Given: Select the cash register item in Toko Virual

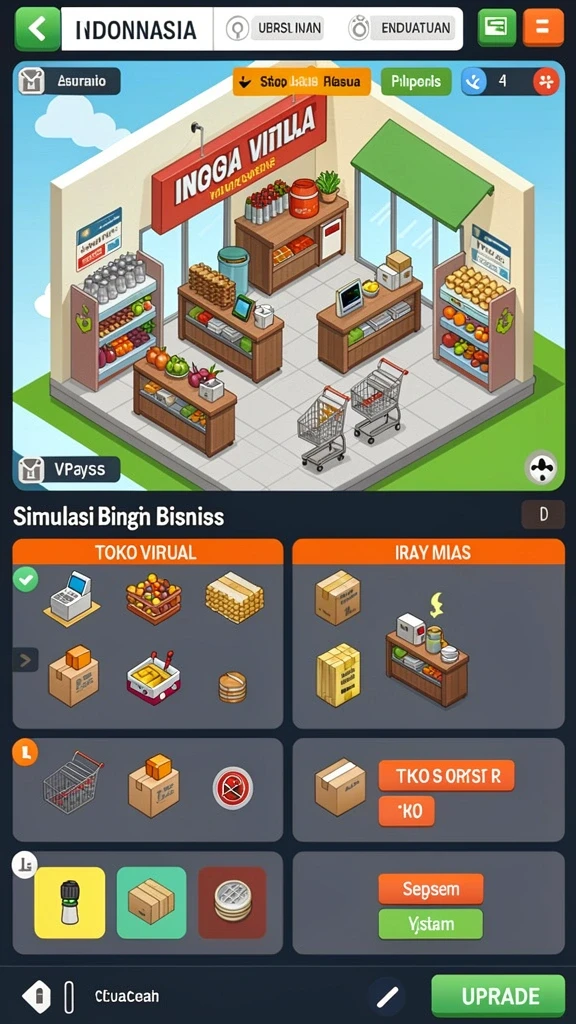Looking at the screenshot, I should pos(72,598).
